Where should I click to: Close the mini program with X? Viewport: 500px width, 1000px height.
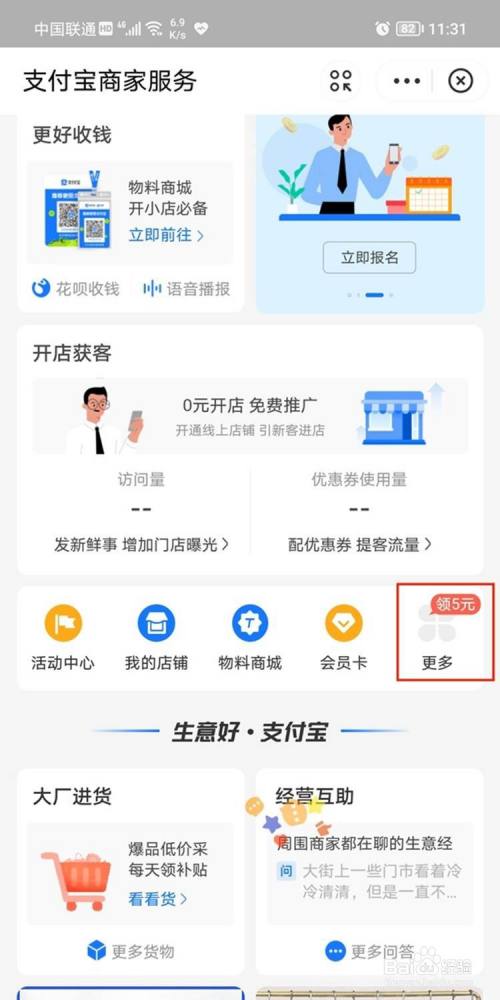[x=460, y=81]
